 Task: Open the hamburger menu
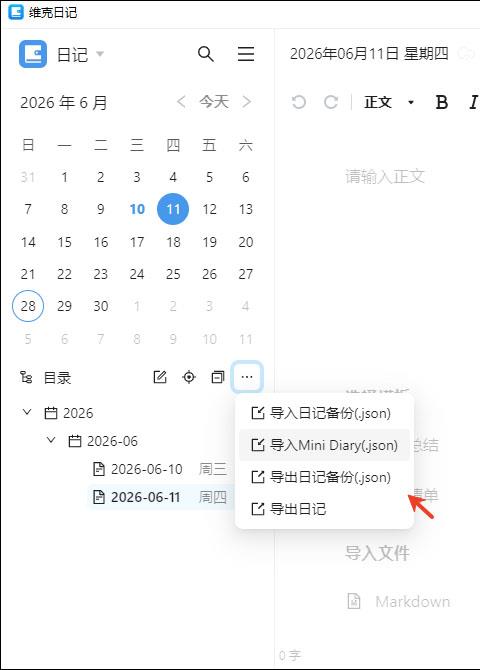(246, 54)
